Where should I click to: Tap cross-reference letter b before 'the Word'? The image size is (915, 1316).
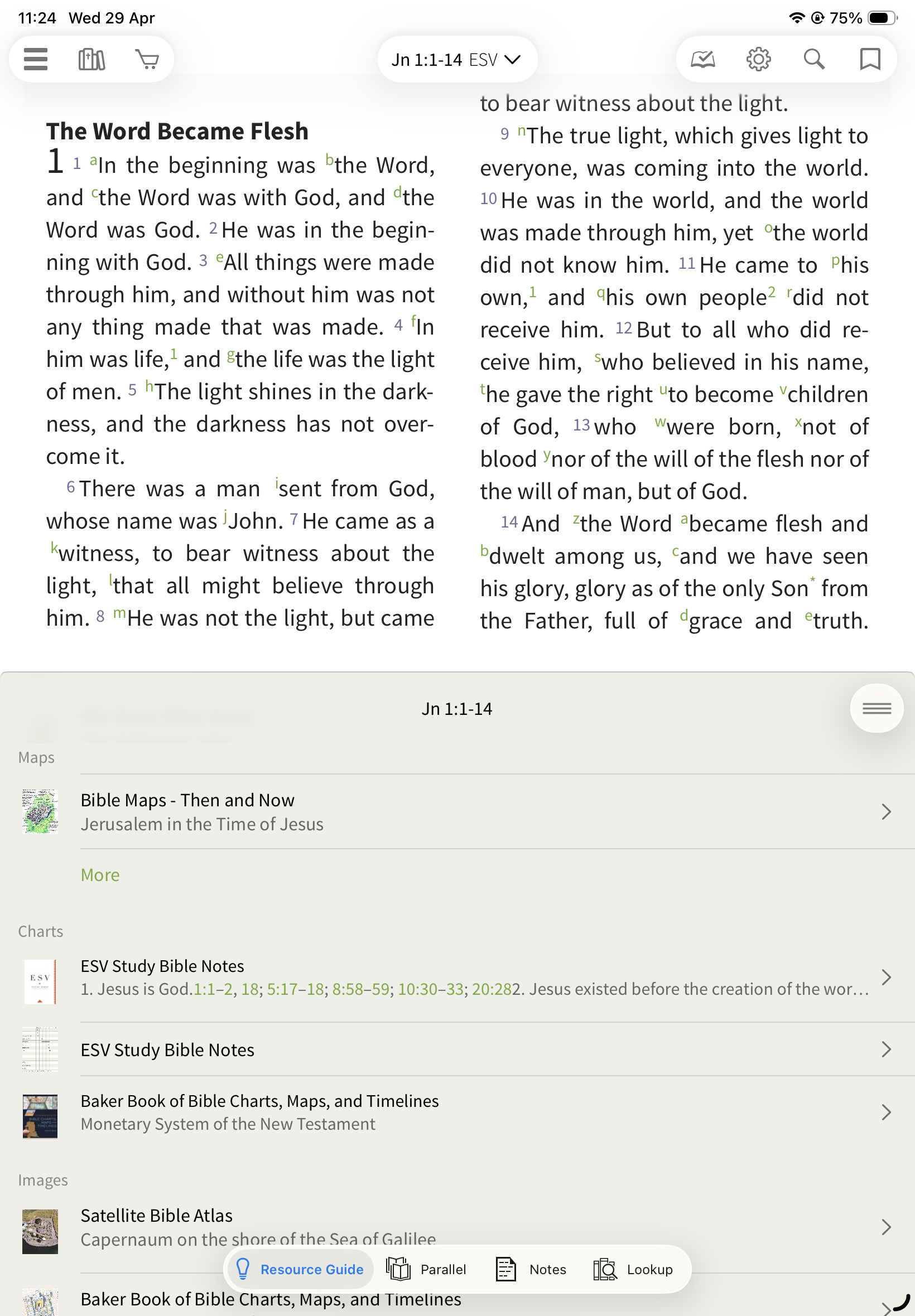point(329,159)
